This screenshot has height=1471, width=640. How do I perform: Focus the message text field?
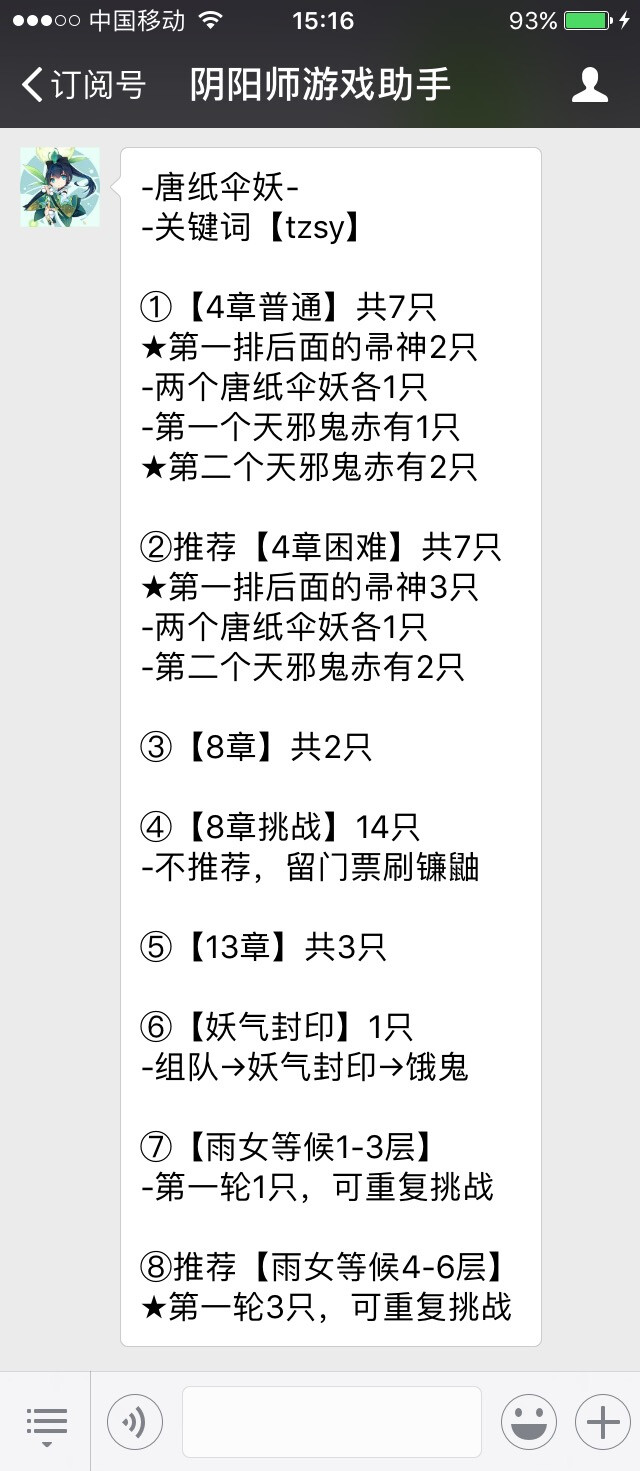tap(332, 1421)
